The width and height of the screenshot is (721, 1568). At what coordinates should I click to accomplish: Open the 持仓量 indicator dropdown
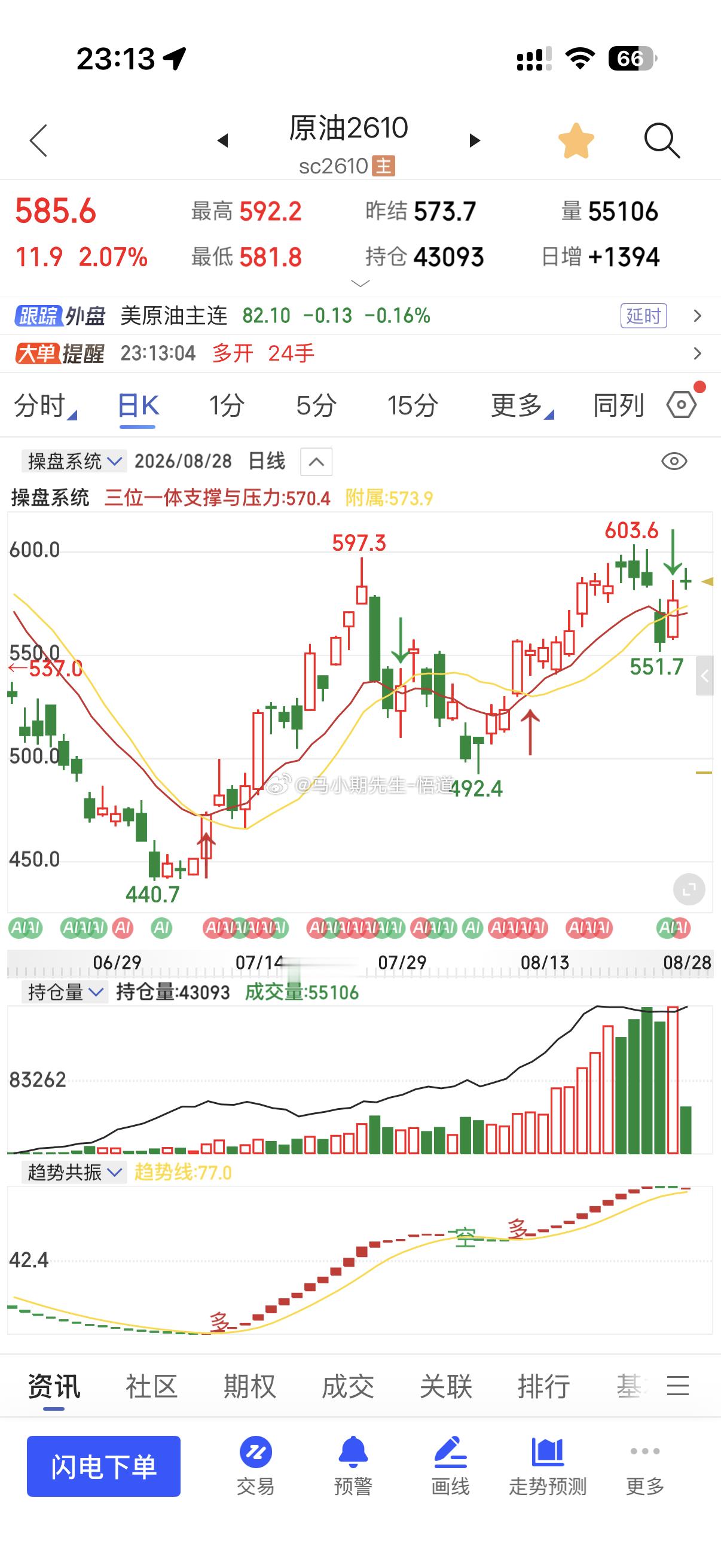point(65,992)
